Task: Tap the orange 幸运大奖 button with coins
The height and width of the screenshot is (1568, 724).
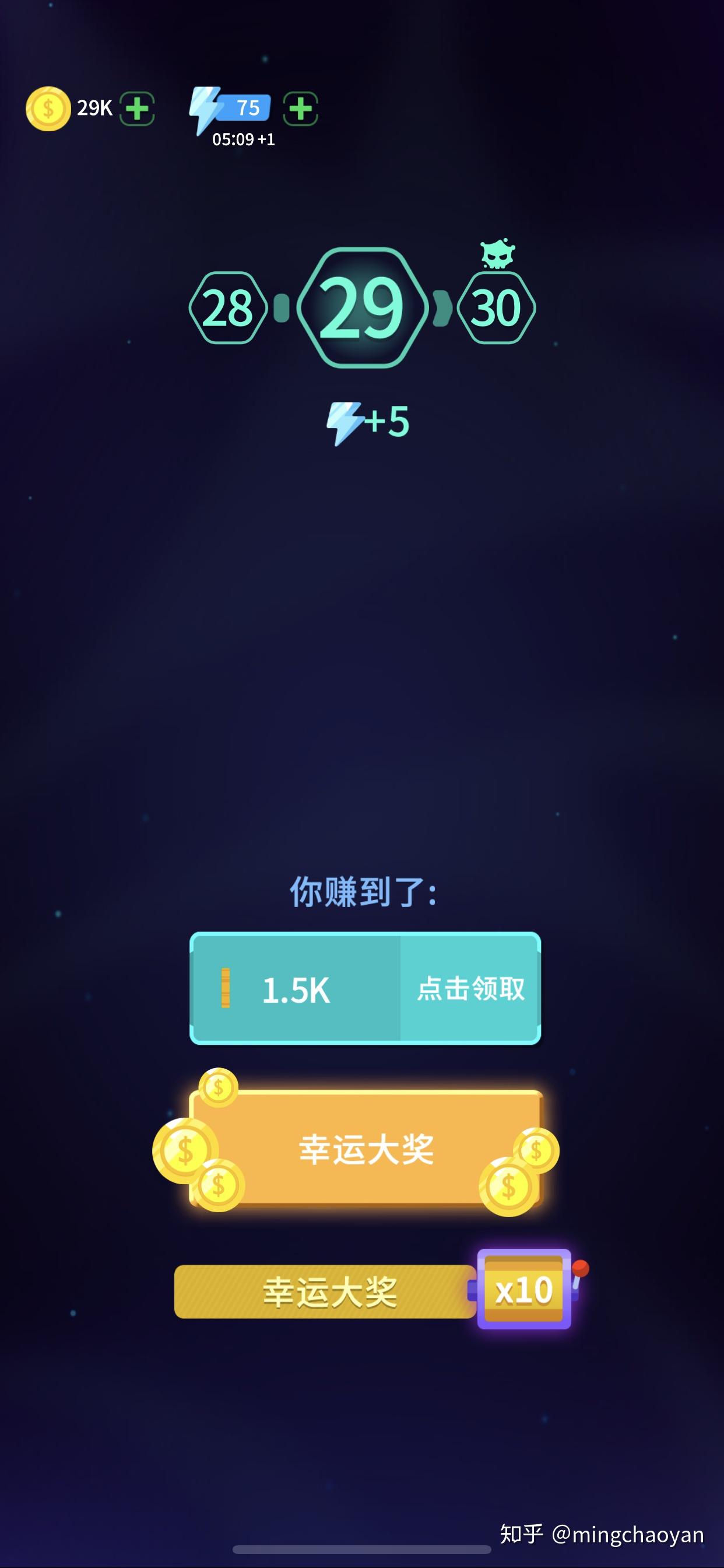Action: 365,1149
